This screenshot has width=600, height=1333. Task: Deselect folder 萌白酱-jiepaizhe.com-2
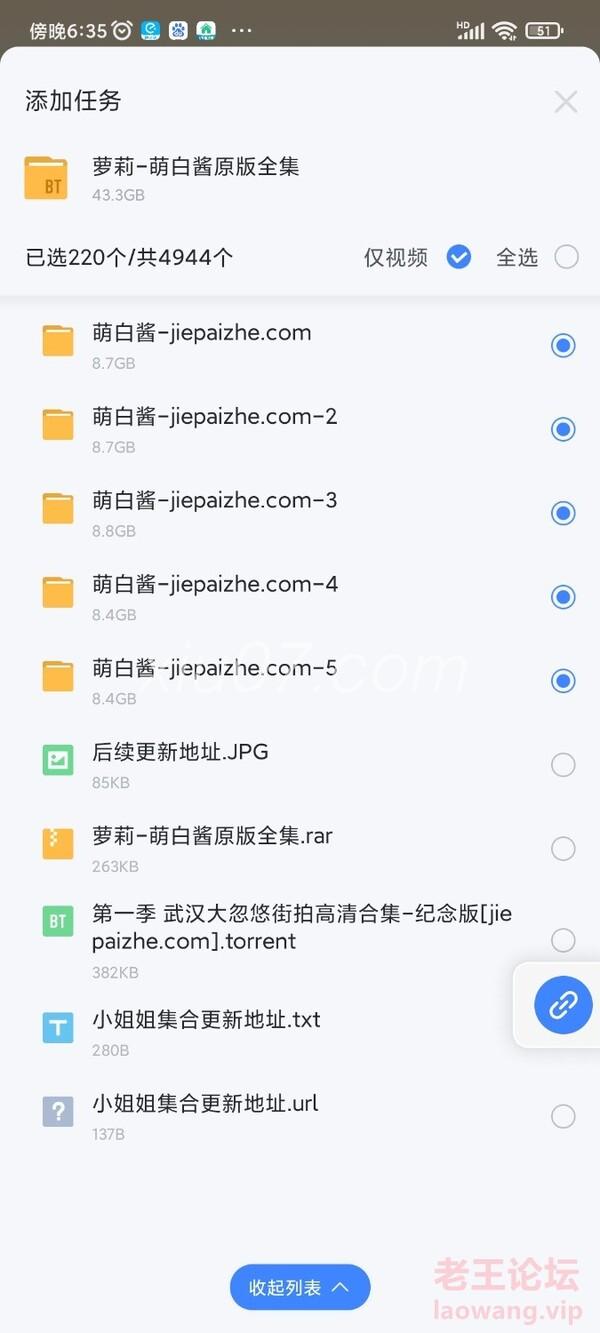(563, 429)
